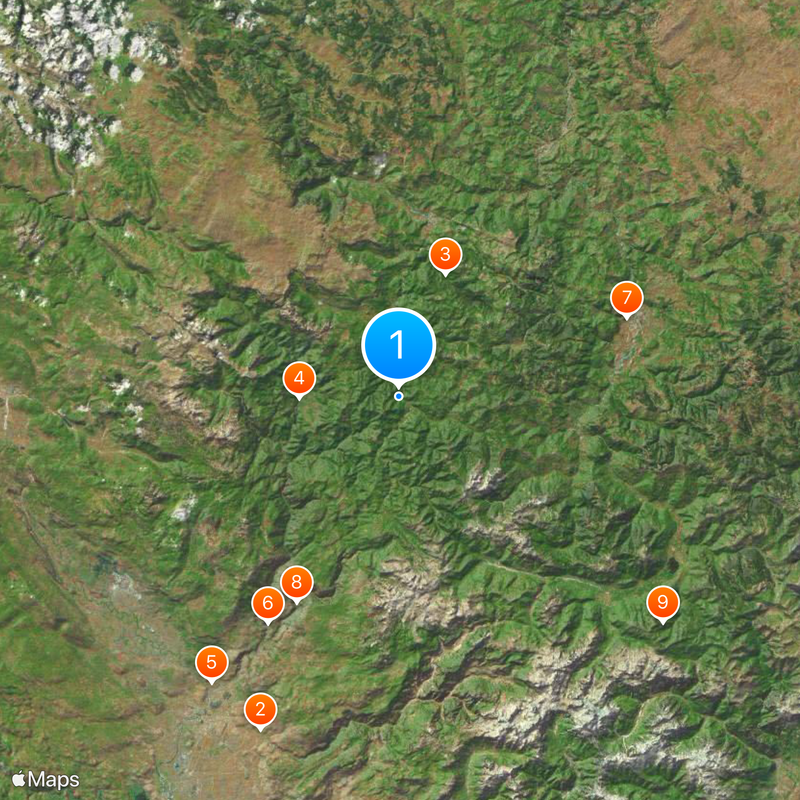Open orange map marker number 7

pyautogui.click(x=627, y=297)
